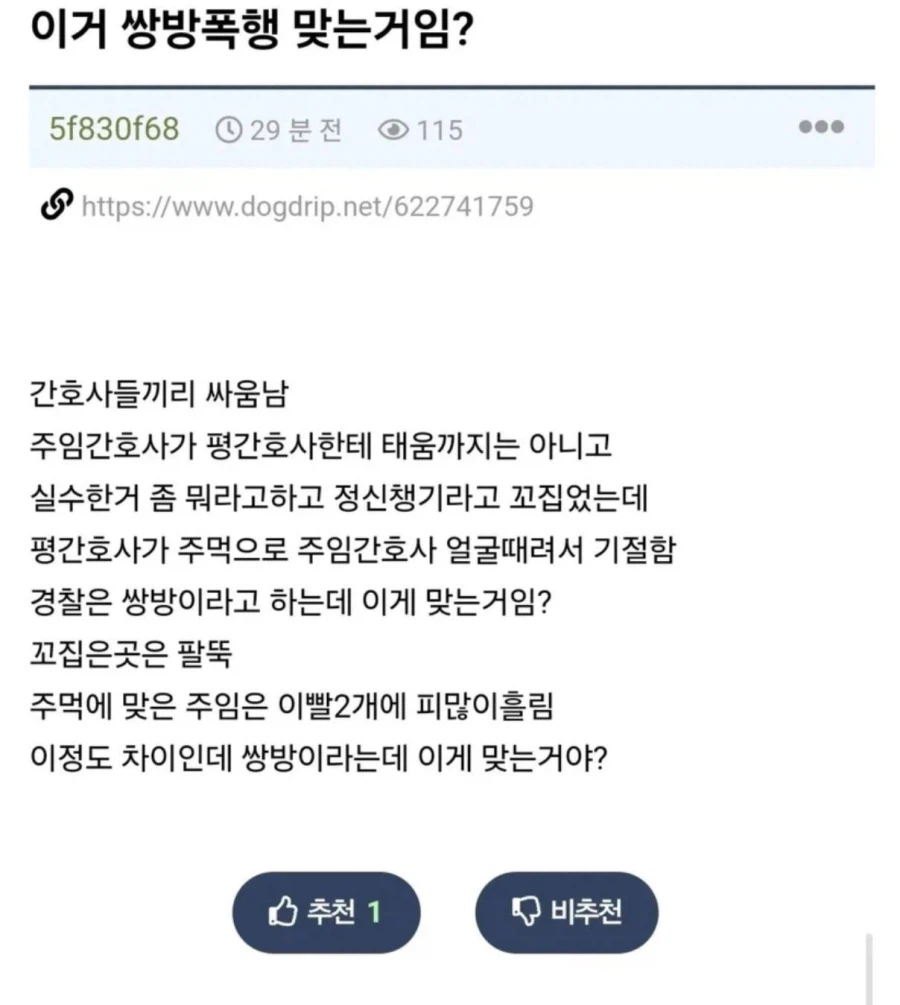
Task: Click the thumbs-up icon inside 추천 button
Action: click(x=282, y=911)
